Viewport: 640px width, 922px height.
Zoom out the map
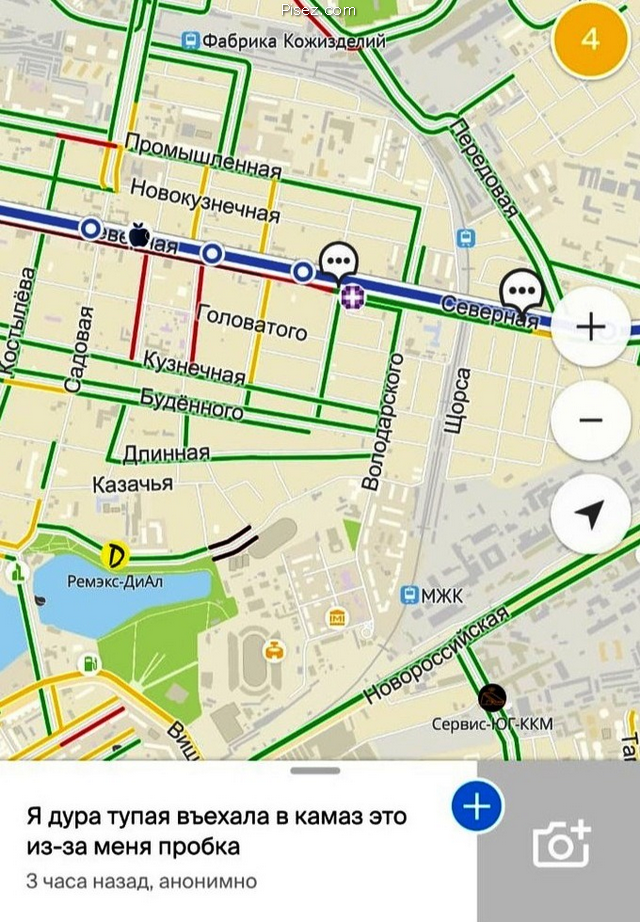[590, 420]
